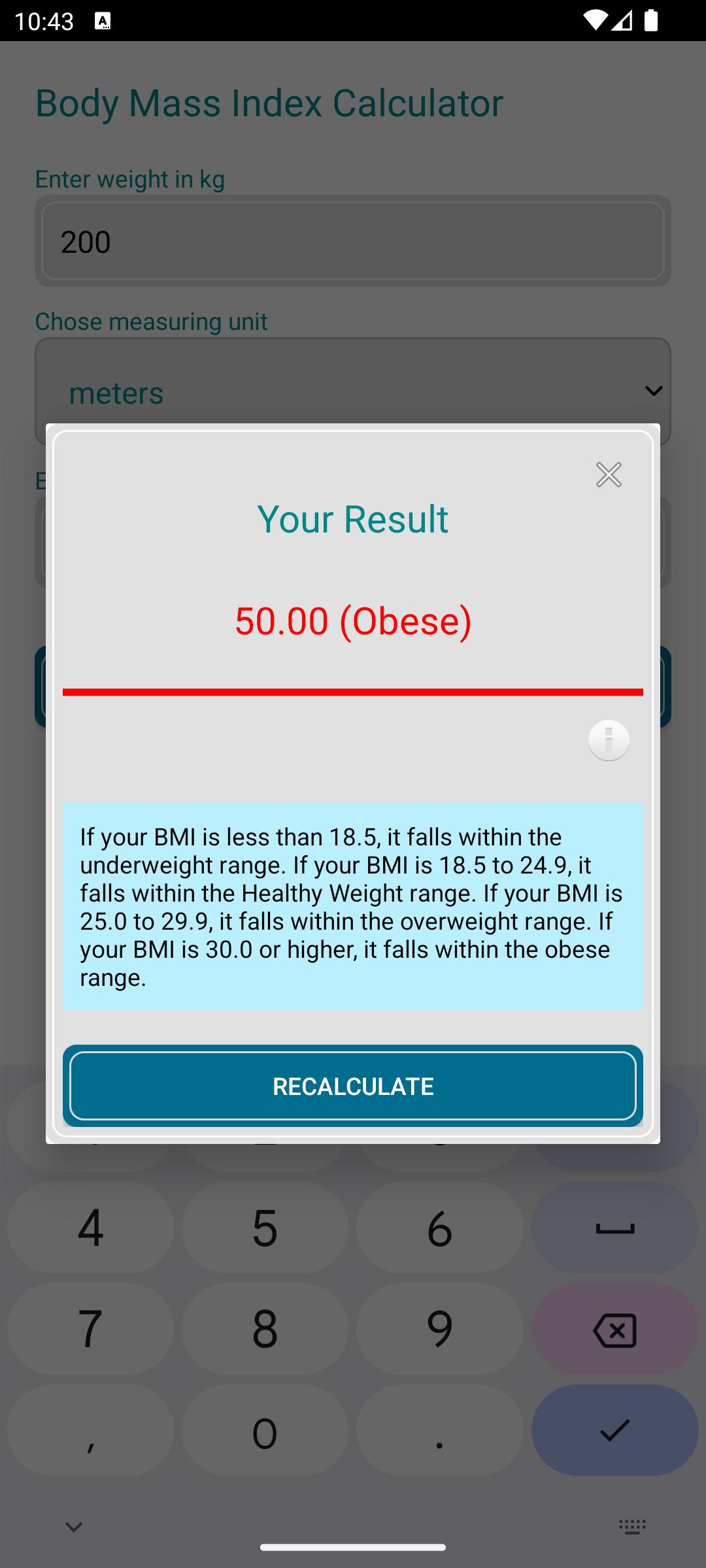Tap the info icon under the result
The image size is (706, 1568).
click(609, 740)
